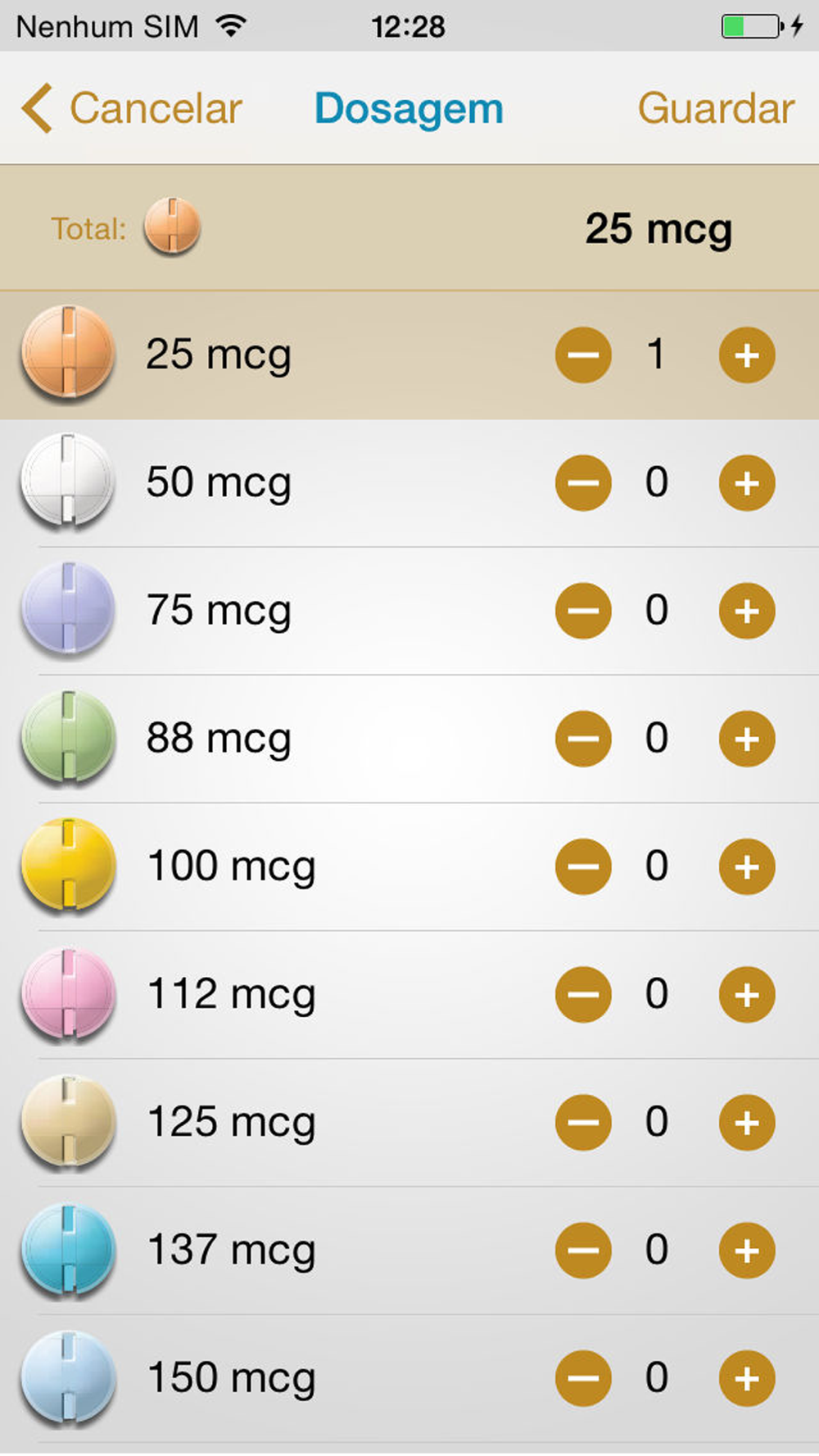Decrease the 112 mcg tablet count
This screenshot has width=819, height=1456.
point(583,995)
